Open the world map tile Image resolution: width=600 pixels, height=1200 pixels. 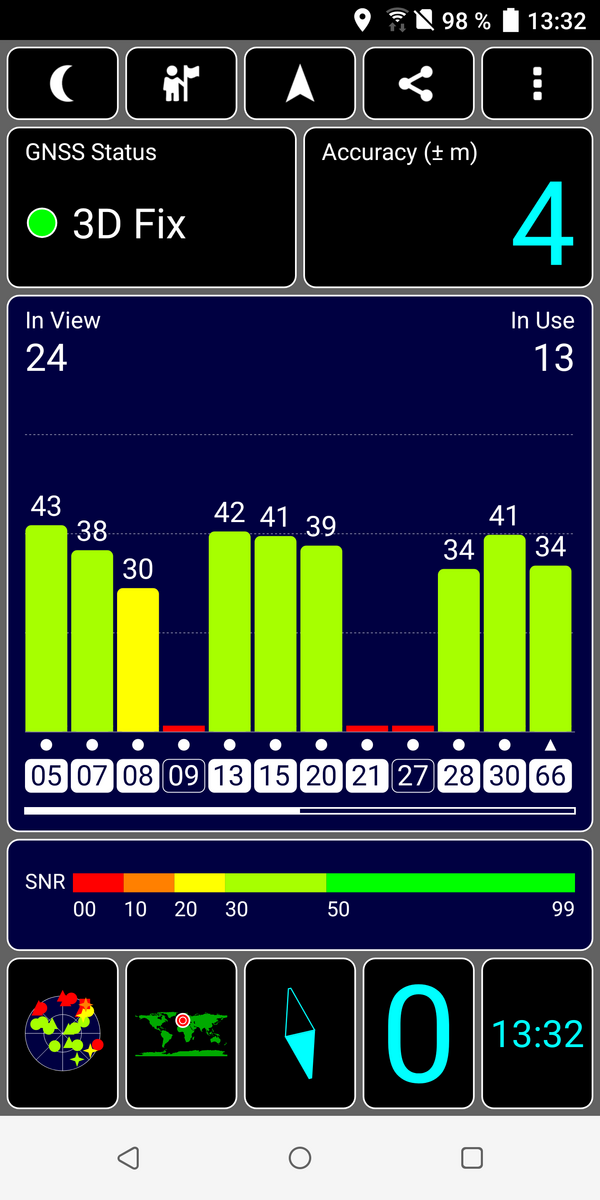[x=181, y=1034]
